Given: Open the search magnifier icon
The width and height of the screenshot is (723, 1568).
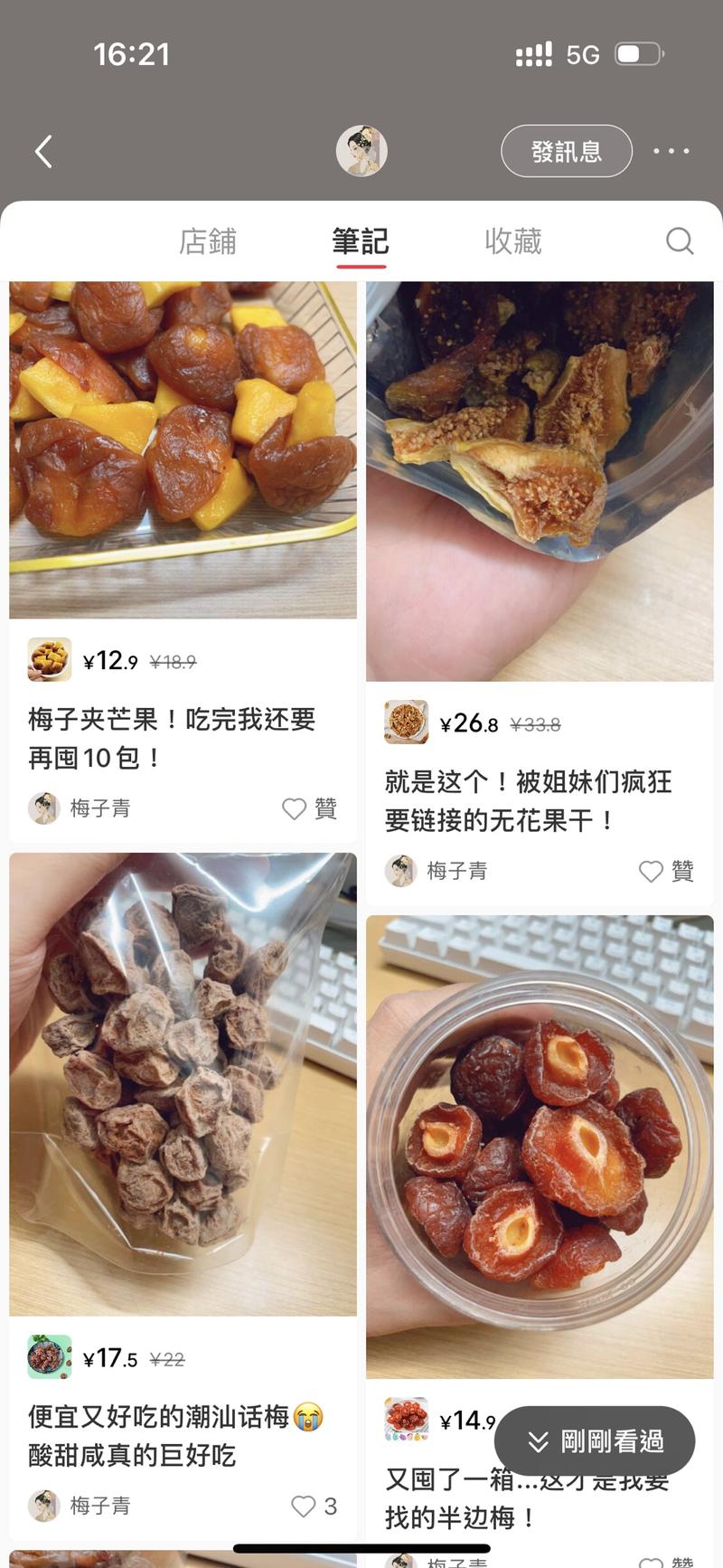Looking at the screenshot, I should click(680, 241).
